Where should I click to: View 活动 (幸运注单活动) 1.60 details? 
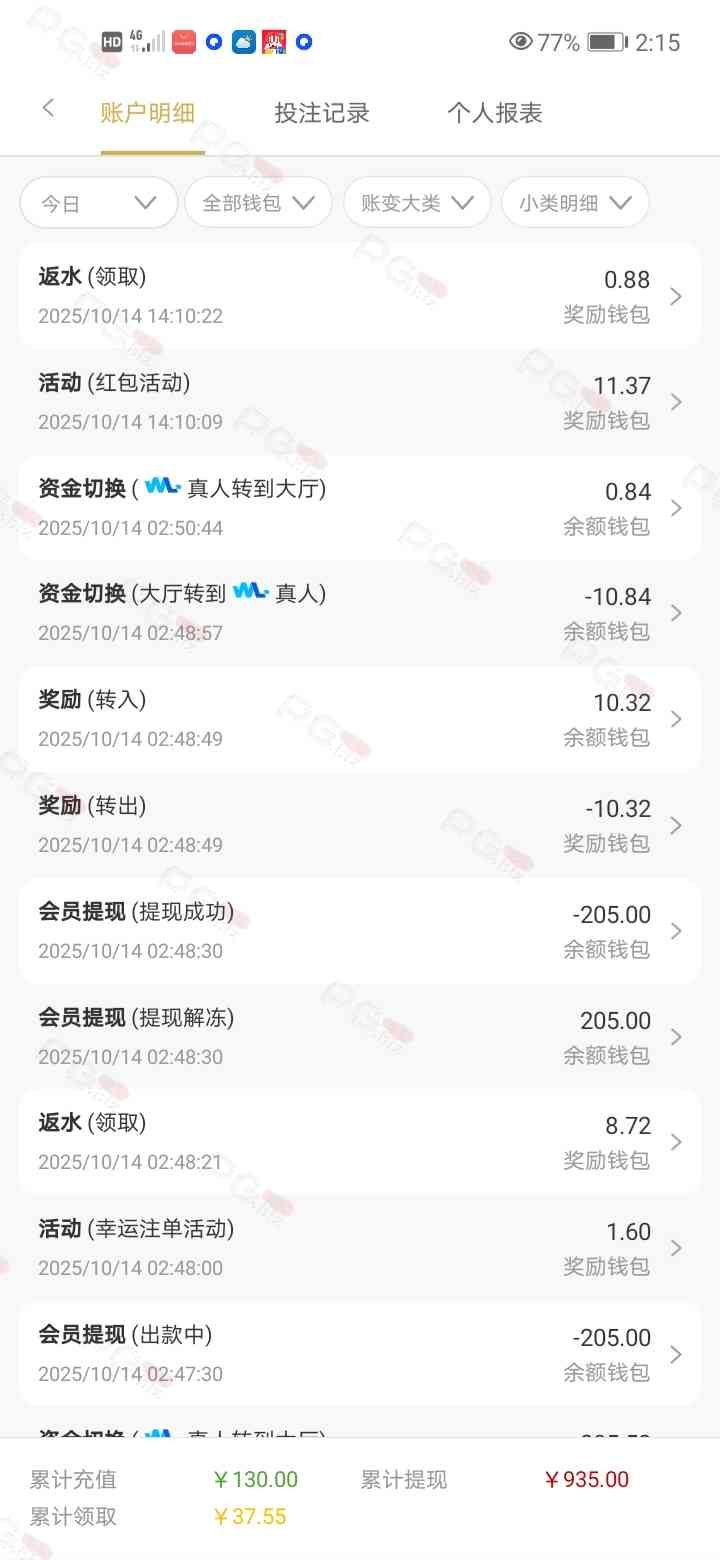tap(360, 1248)
